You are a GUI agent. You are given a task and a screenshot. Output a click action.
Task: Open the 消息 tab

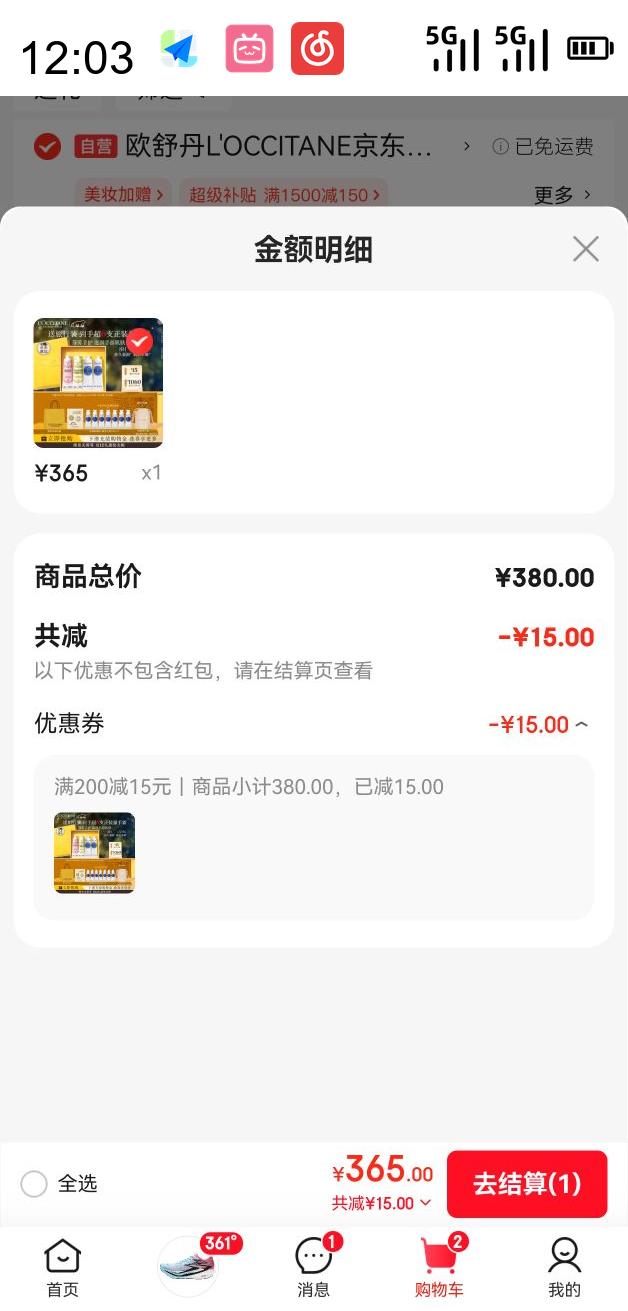pos(315,1267)
